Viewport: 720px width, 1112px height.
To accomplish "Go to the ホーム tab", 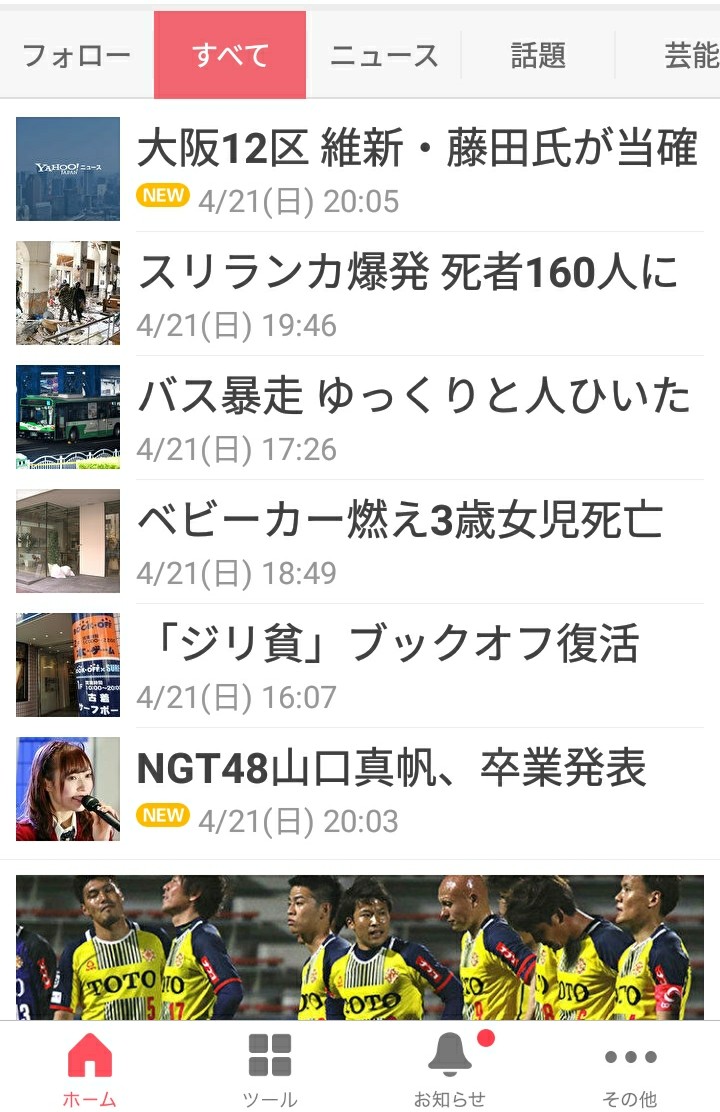I will 89,1068.
